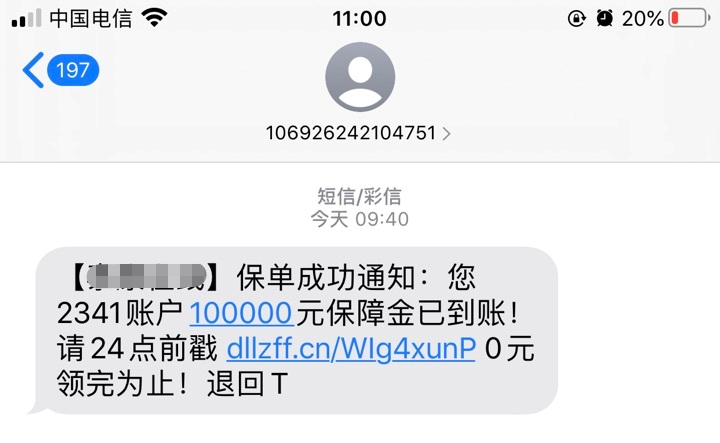Open contact details for 106926242104751

pyautogui.click(x=358, y=133)
